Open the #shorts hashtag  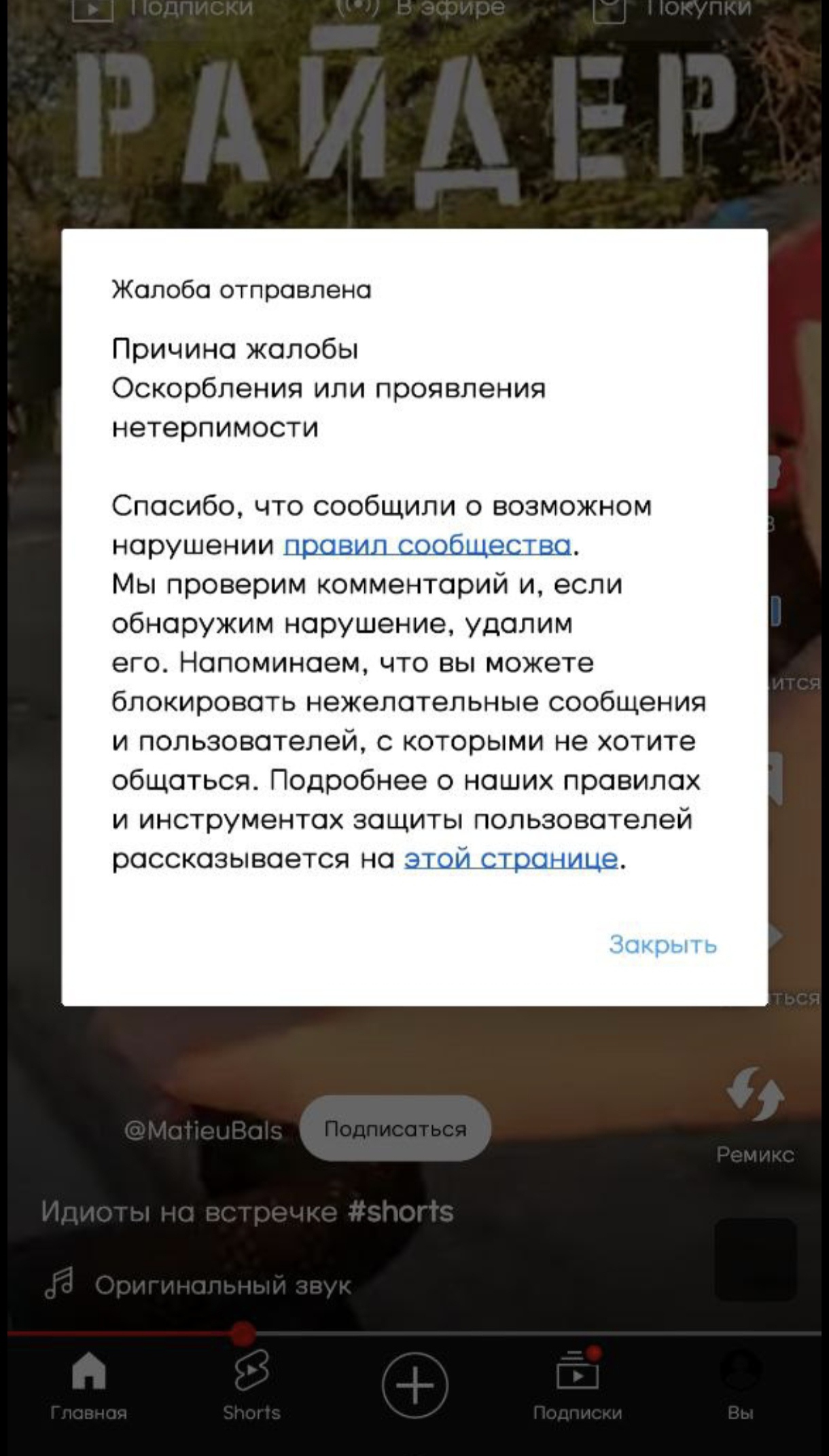(400, 1212)
